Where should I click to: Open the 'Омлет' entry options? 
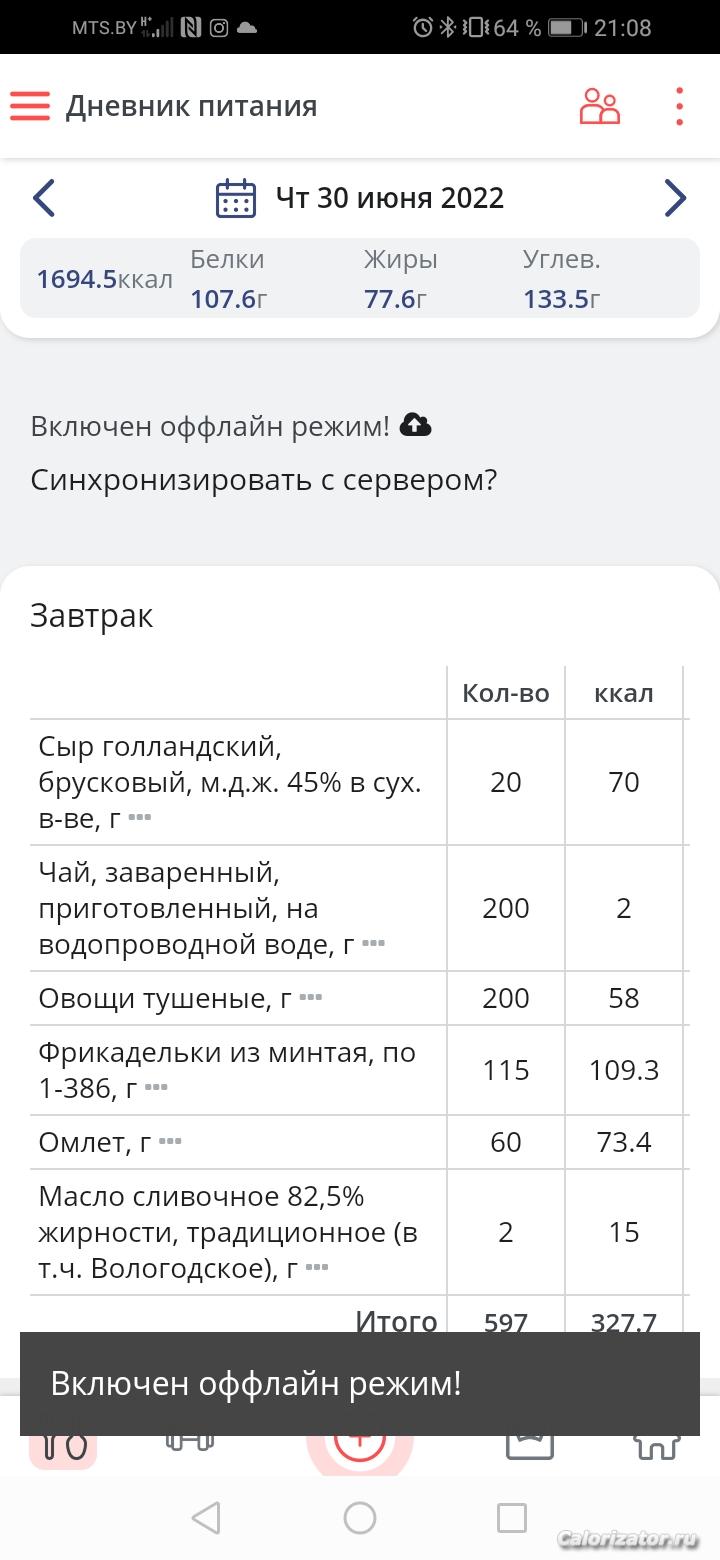click(170, 1141)
